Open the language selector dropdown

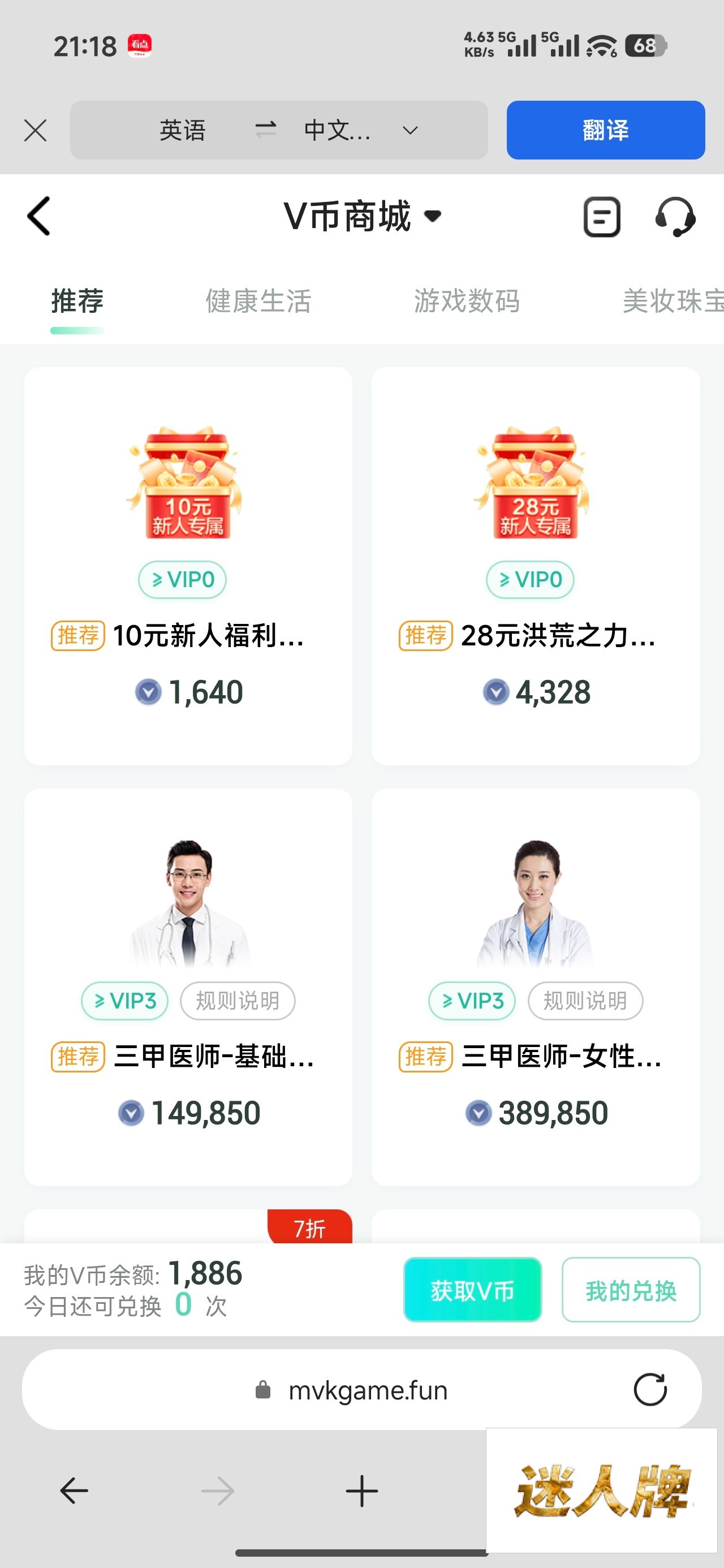coord(410,130)
